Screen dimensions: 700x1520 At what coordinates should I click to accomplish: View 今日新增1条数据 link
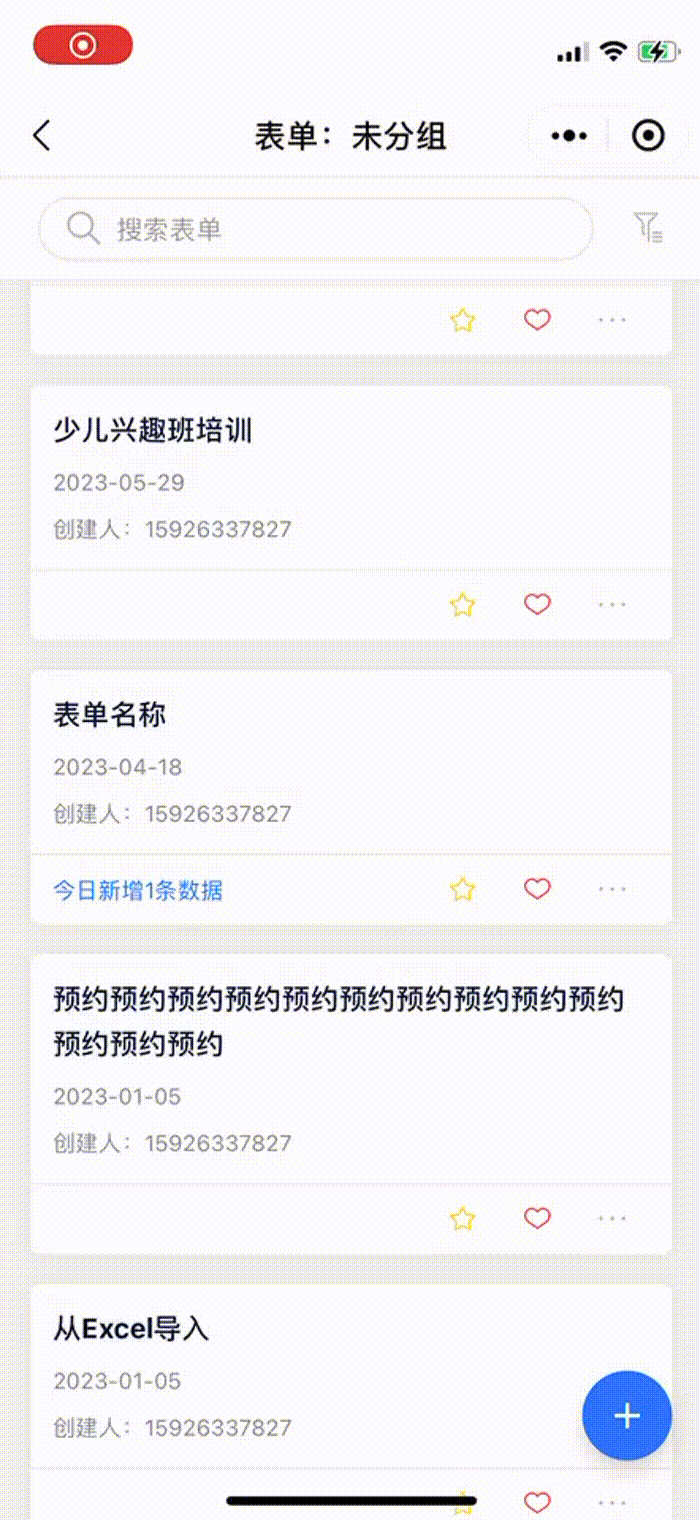pyautogui.click(x=138, y=890)
